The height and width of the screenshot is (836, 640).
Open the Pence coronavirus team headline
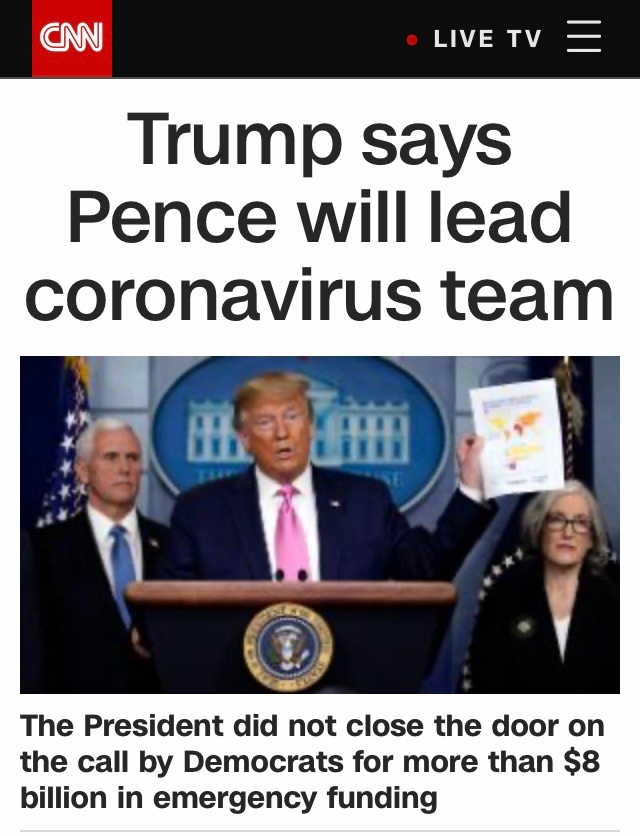click(320, 219)
